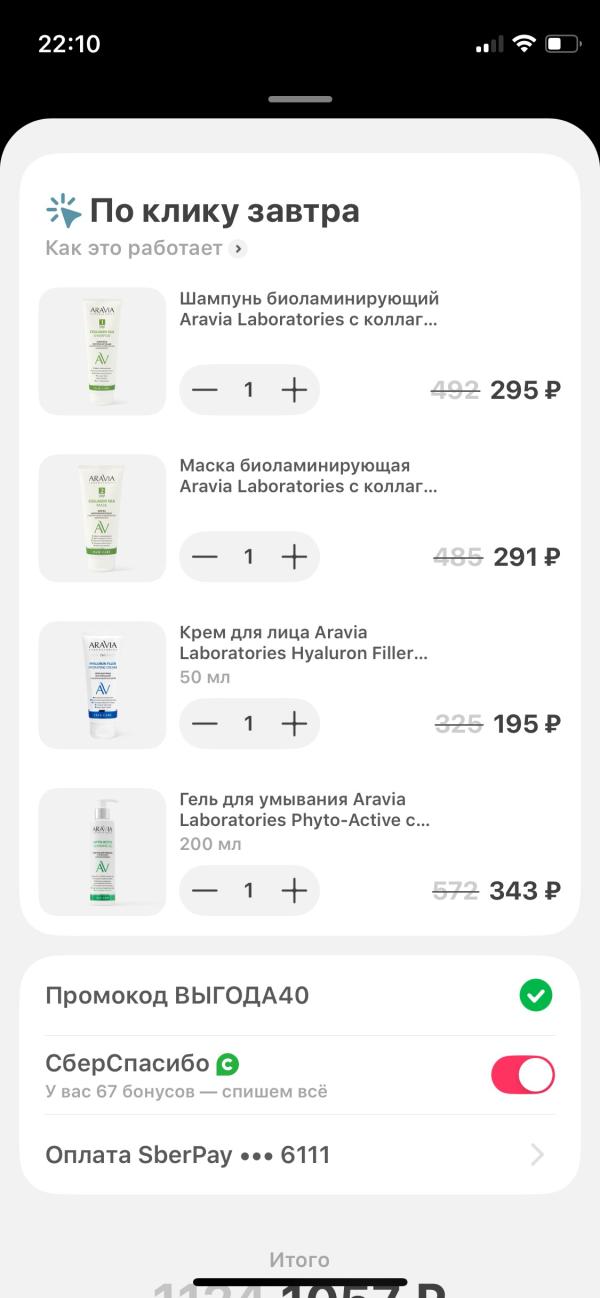
Task: Open the Hyaluron Filler cream thumbnail
Action: pos(102,685)
